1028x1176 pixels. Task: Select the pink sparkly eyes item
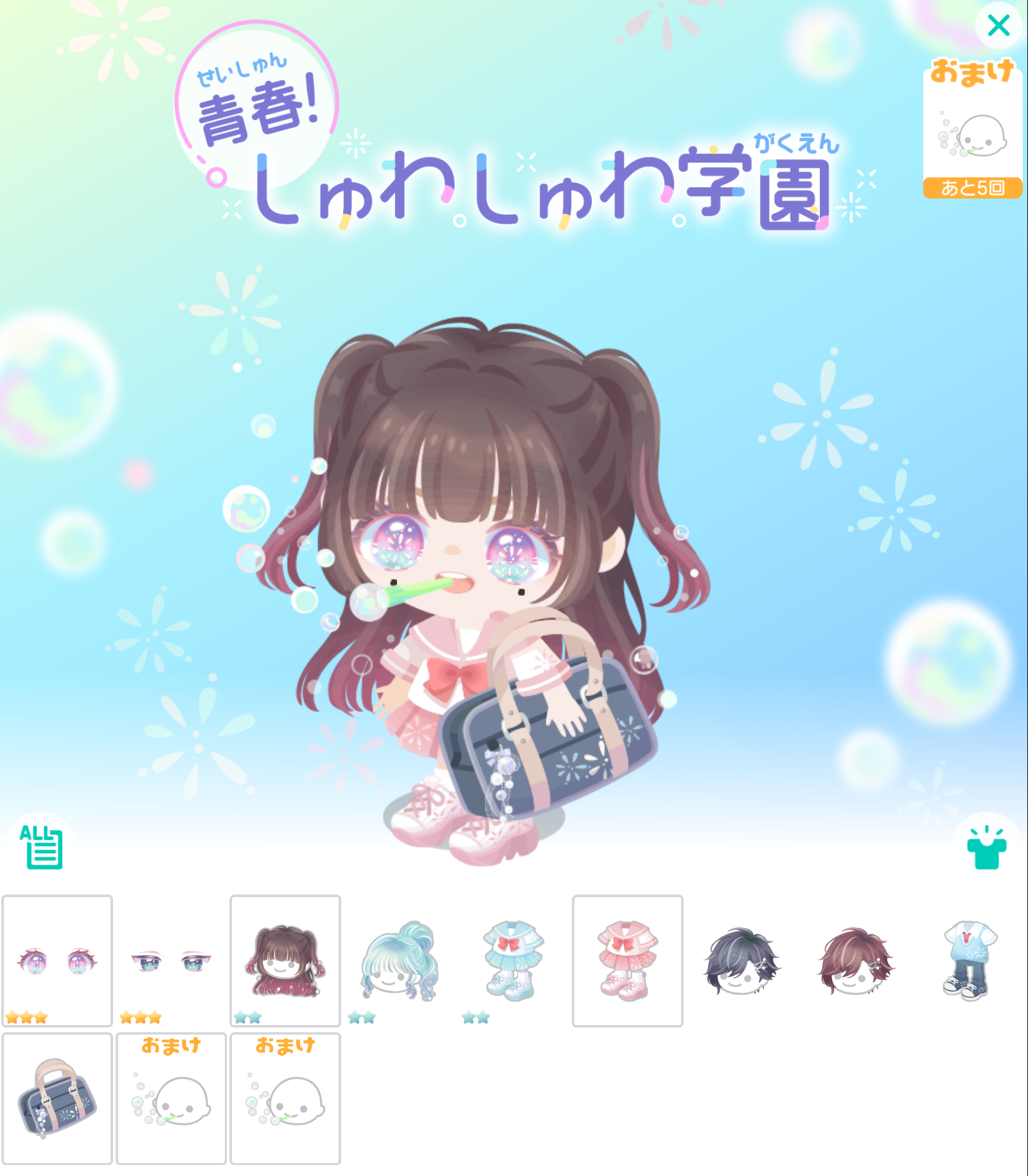pos(57,961)
